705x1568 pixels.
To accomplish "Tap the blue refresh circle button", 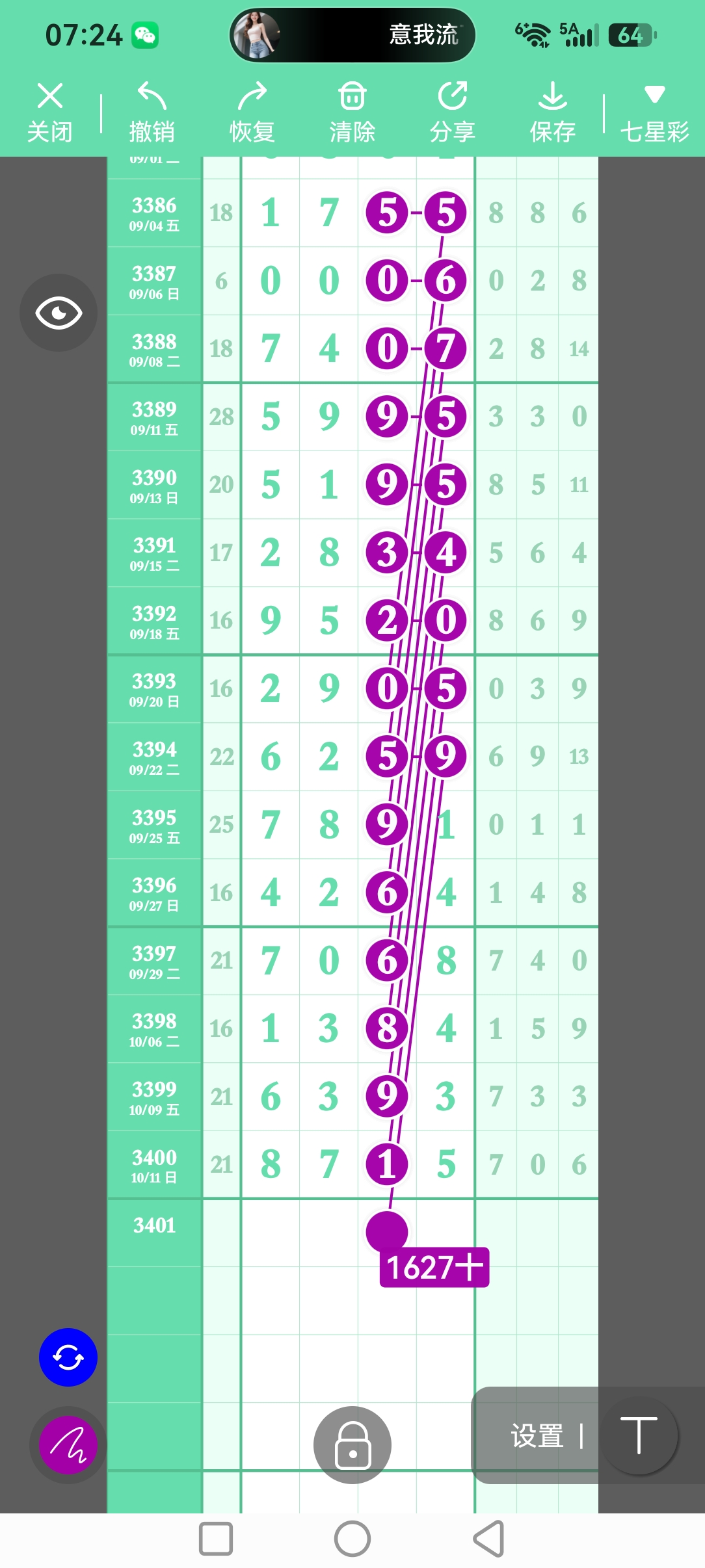I will click(x=68, y=1357).
